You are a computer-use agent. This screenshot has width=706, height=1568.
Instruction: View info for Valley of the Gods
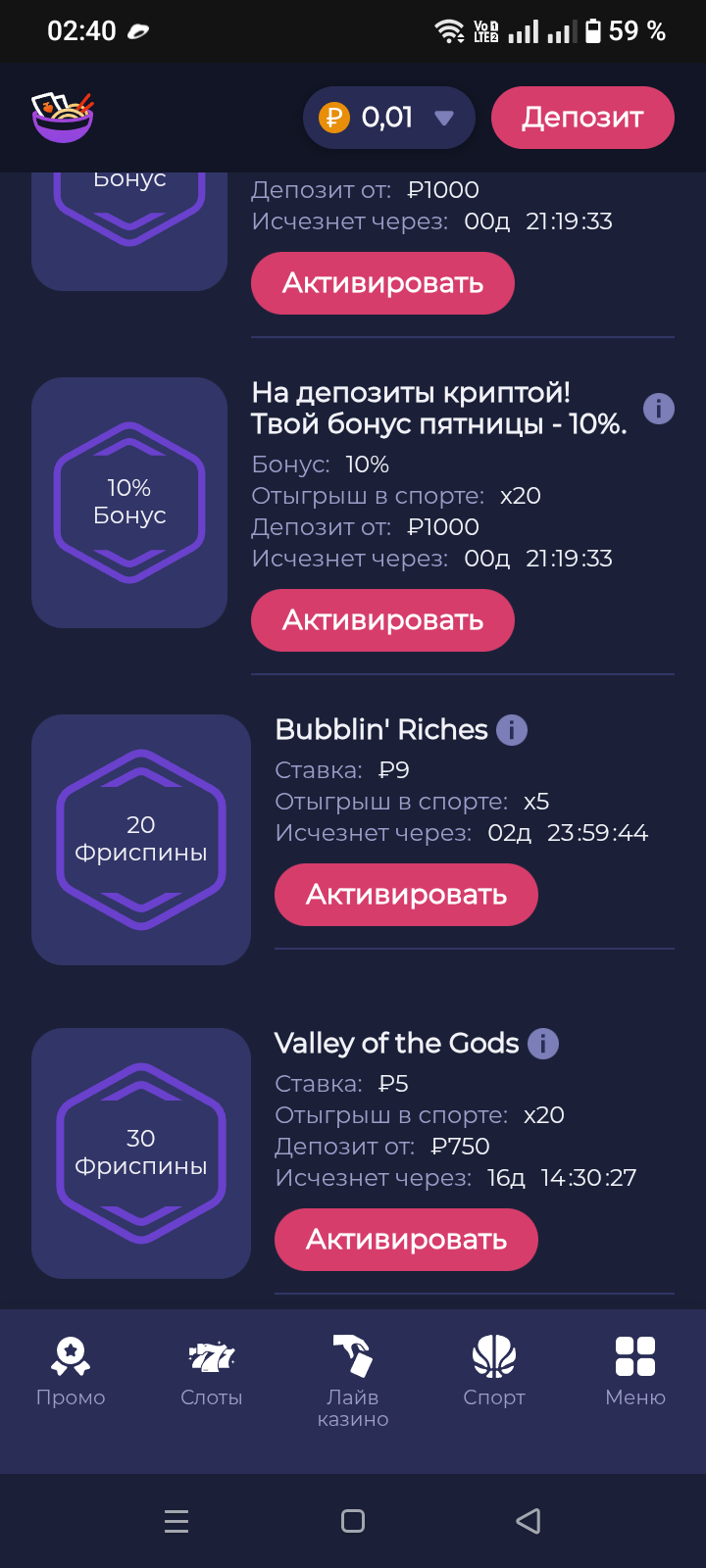(x=543, y=1044)
